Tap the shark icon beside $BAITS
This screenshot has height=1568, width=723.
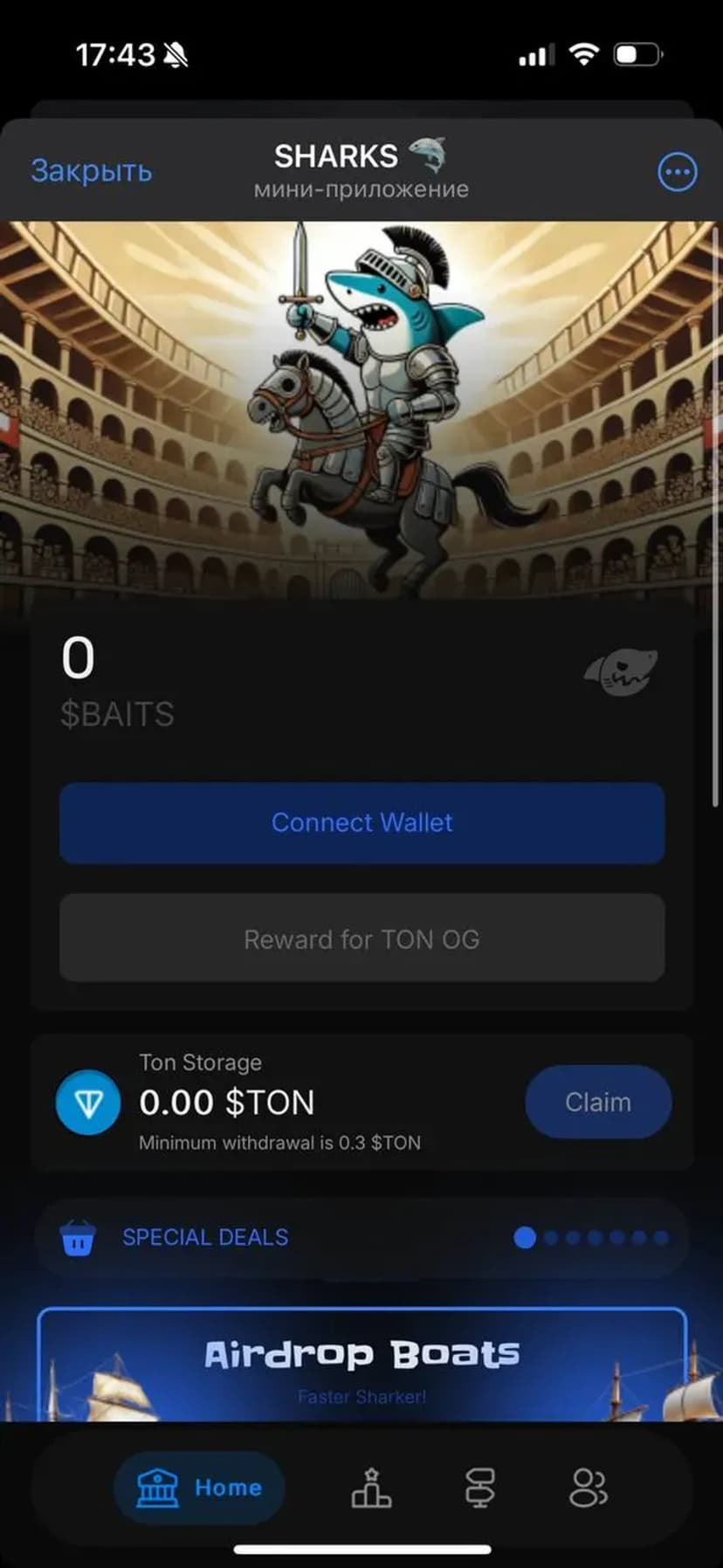coord(621,672)
